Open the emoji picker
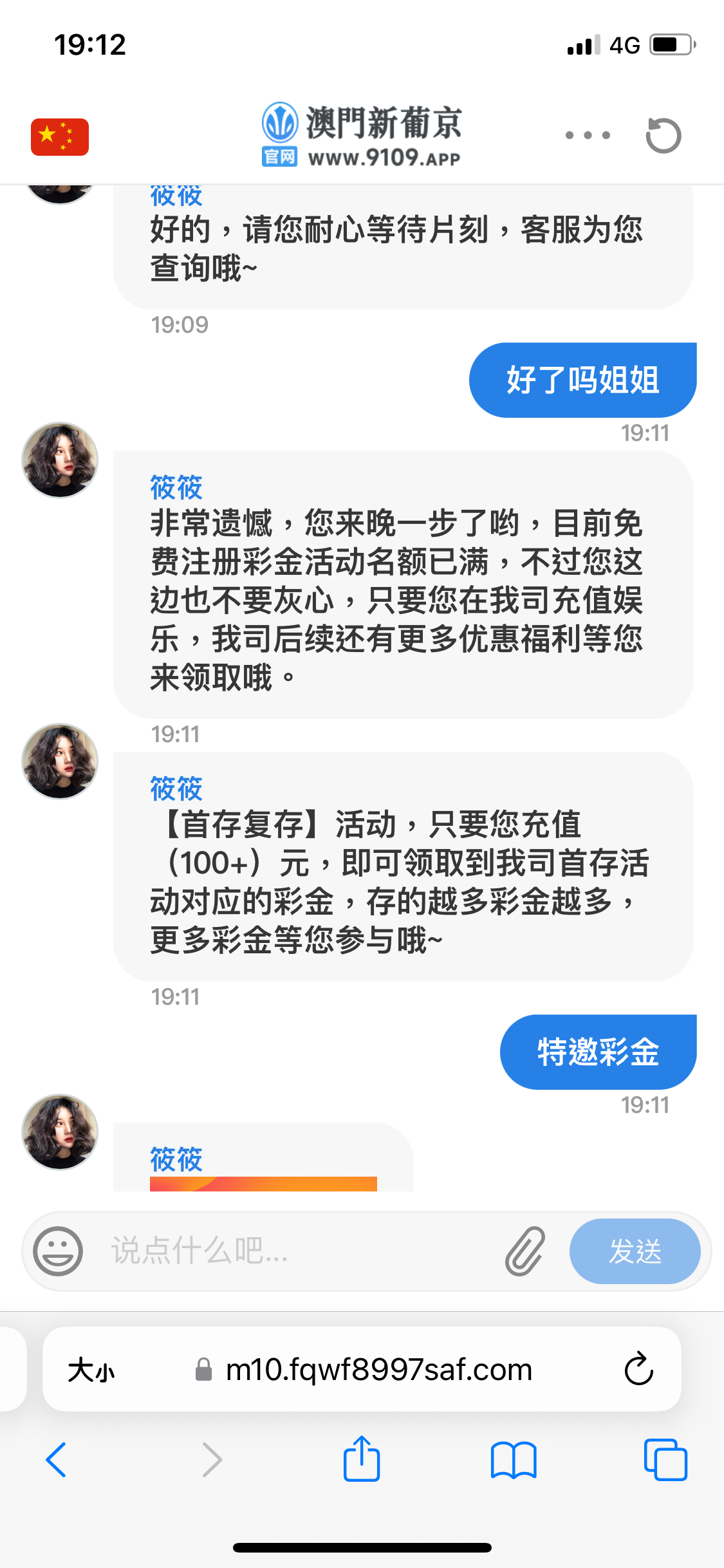The height and width of the screenshot is (1568, 724). (x=58, y=1251)
